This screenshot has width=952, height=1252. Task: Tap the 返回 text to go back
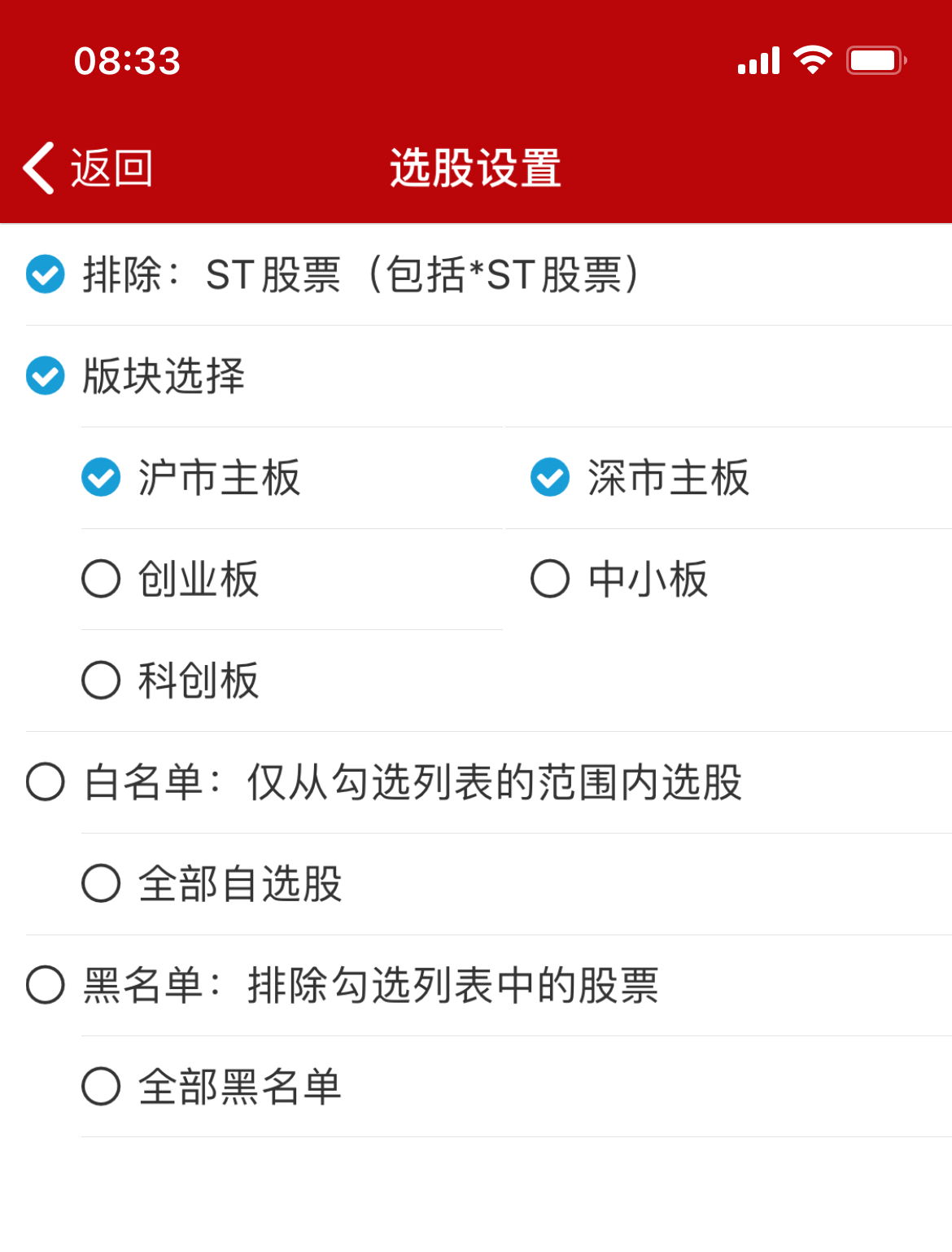(112, 165)
